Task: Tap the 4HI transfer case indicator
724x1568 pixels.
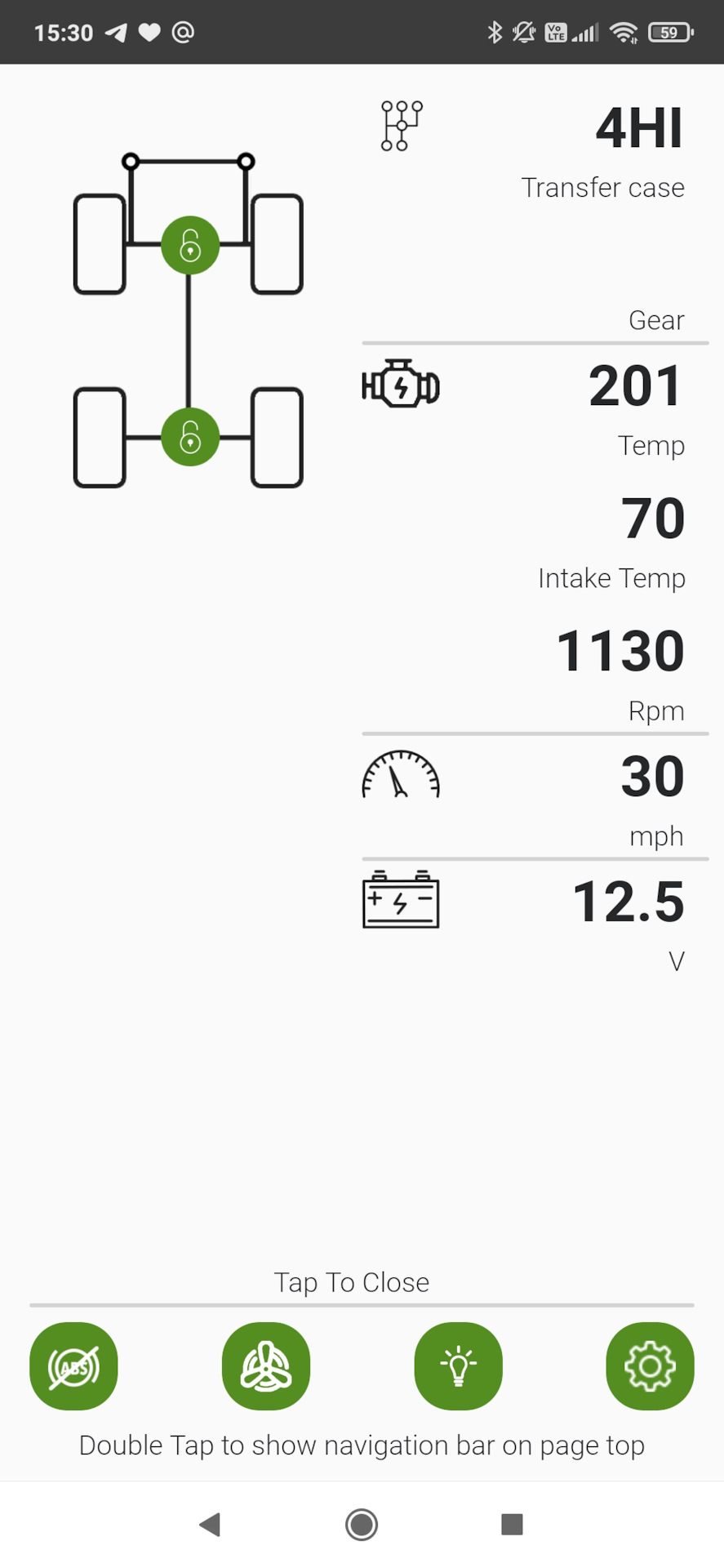Action: (x=638, y=127)
